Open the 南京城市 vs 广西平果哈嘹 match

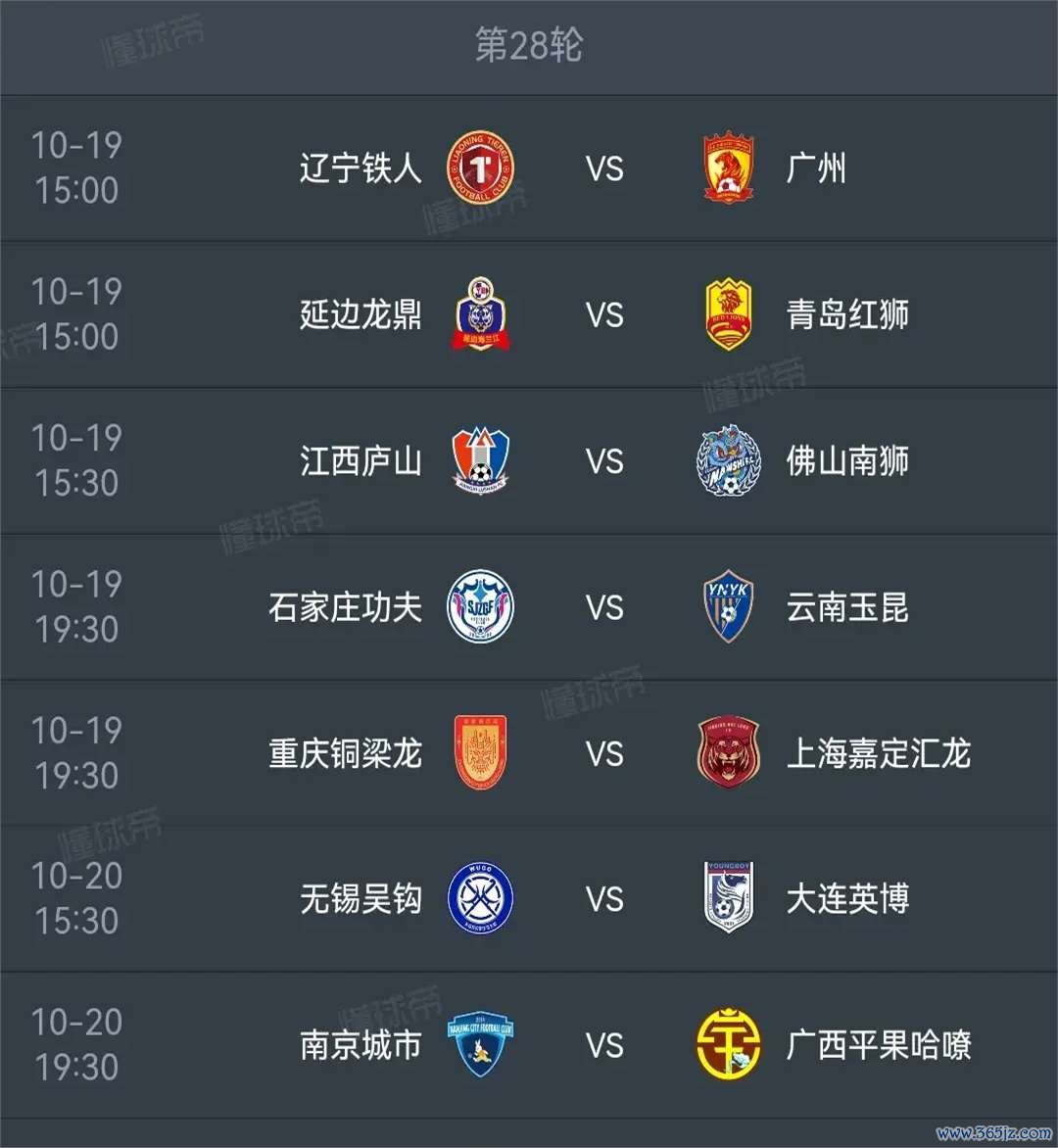click(604, 1044)
